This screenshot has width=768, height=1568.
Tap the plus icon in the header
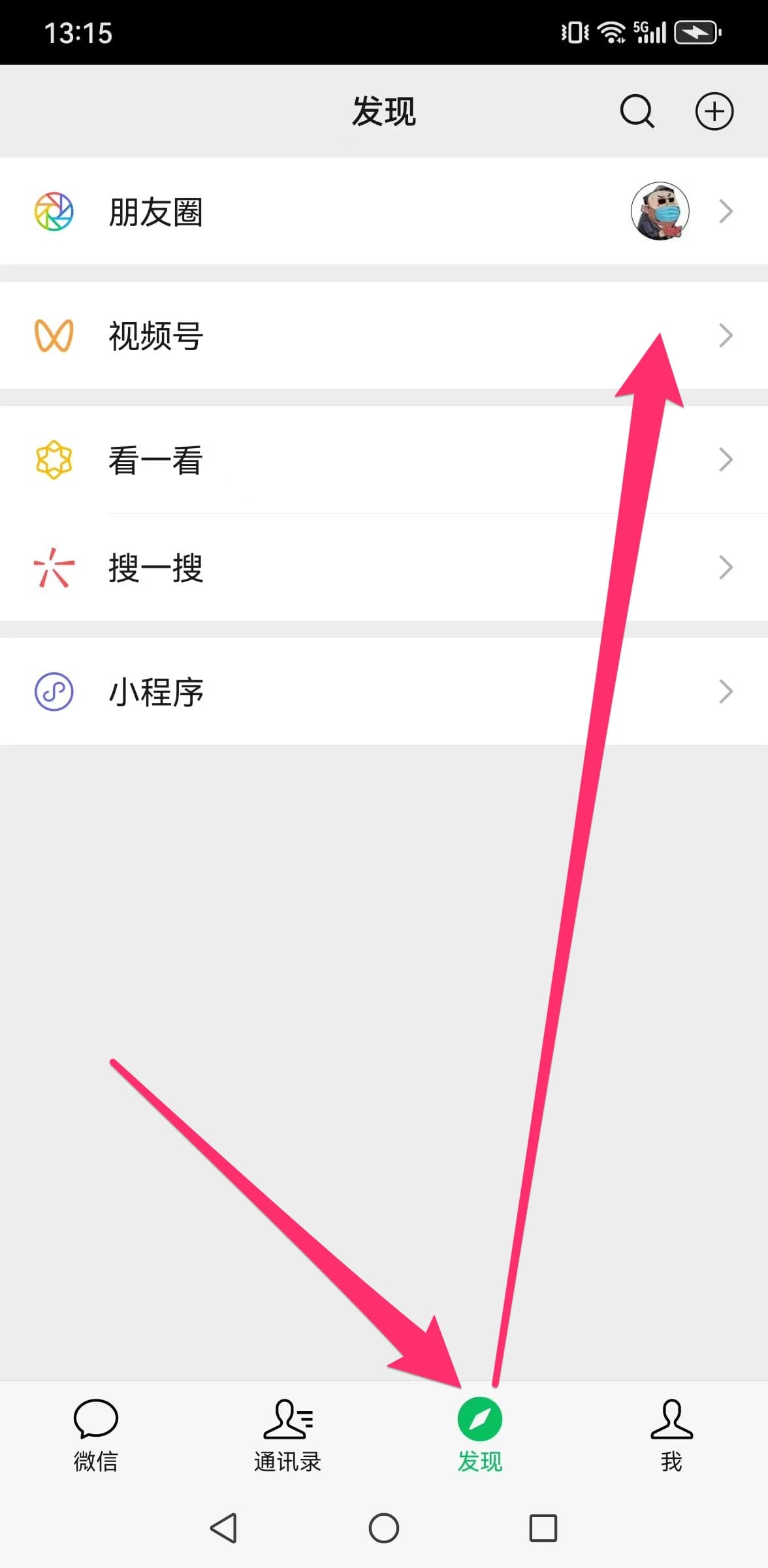pyautogui.click(x=714, y=111)
